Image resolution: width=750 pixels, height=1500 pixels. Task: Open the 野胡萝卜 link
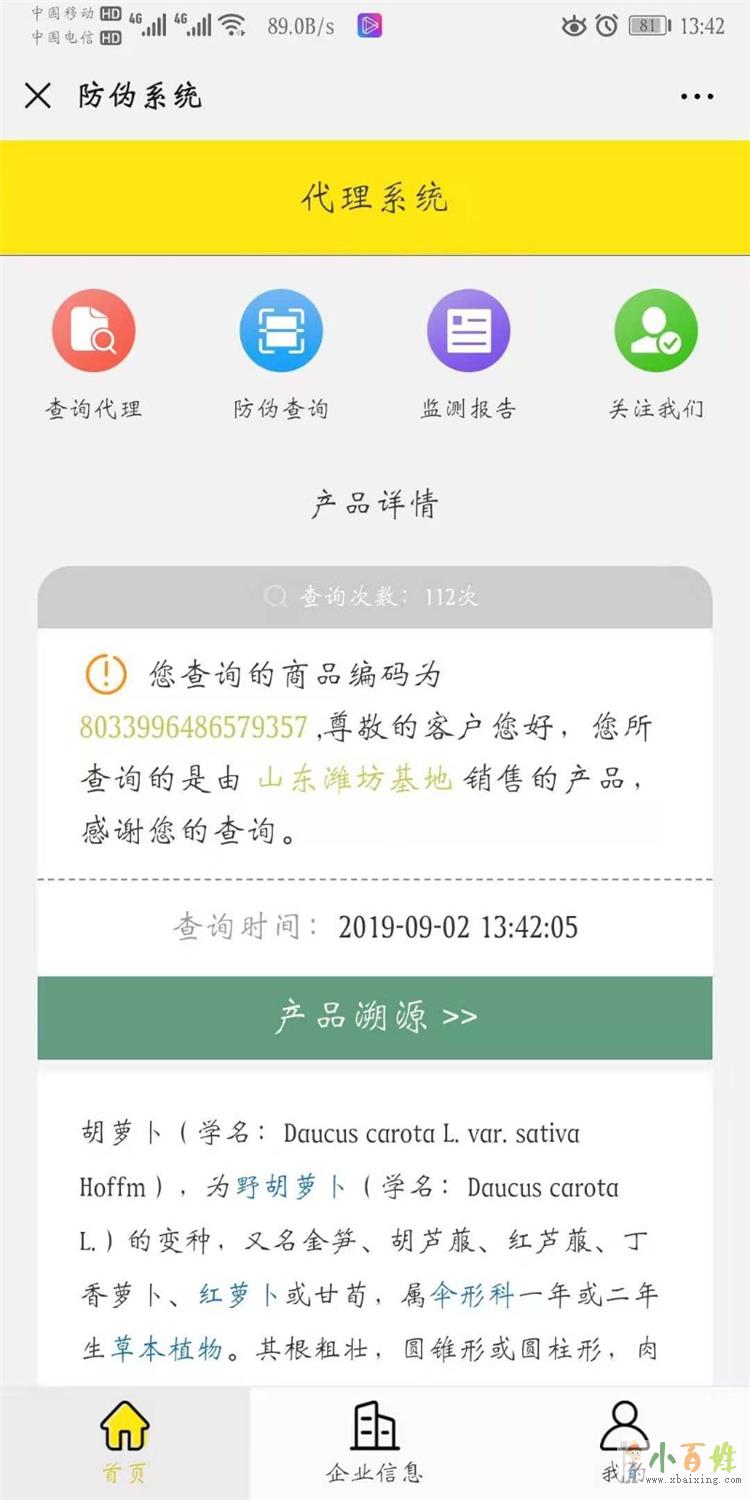click(291, 1188)
